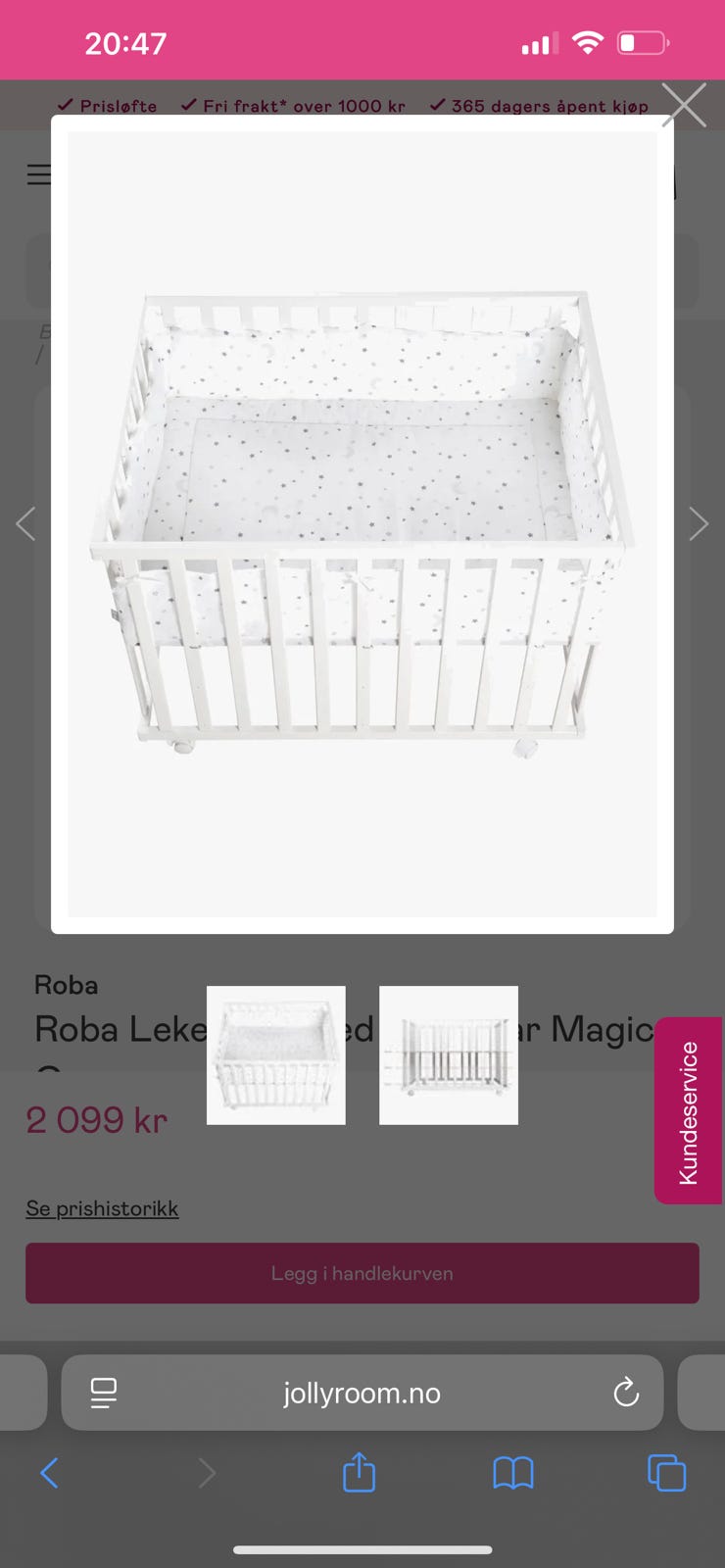Image resolution: width=725 pixels, height=1568 pixels.
Task: Go back in Safari browser
Action: click(x=49, y=1472)
